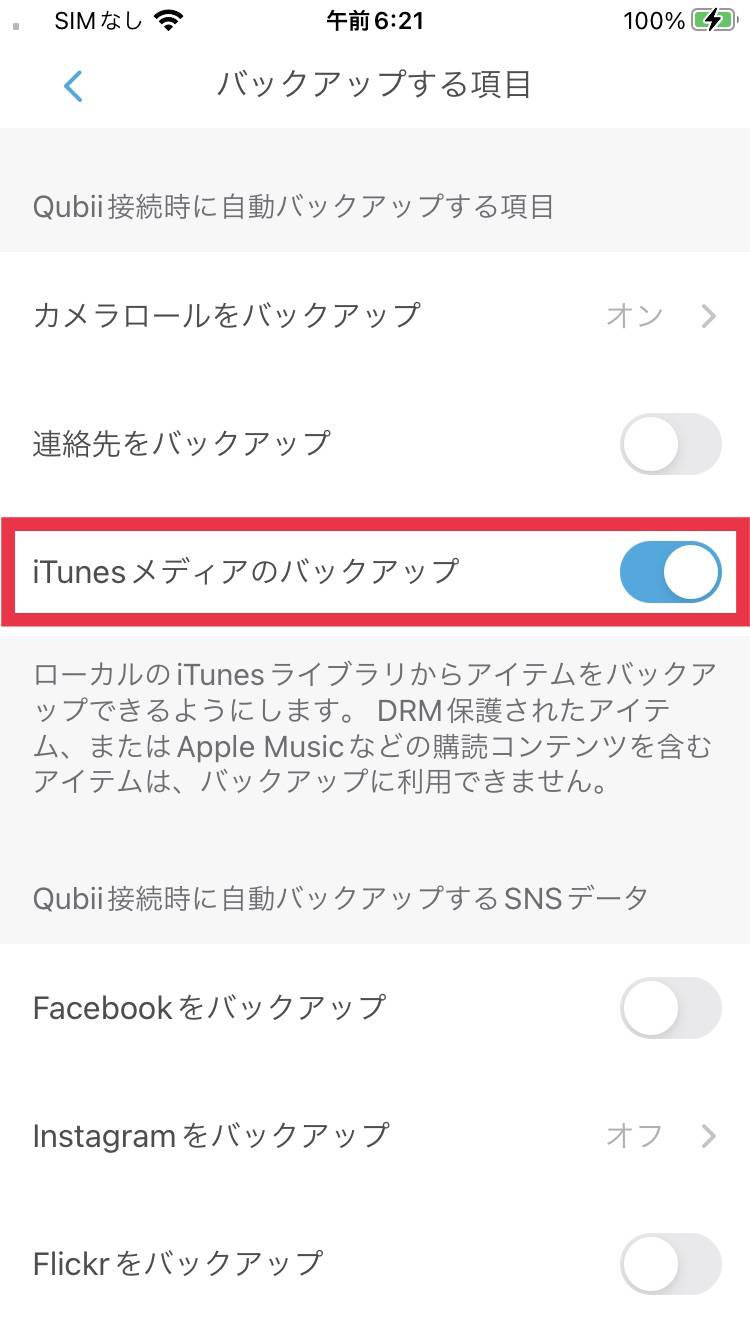Open カメラロールをバックアップ settings
The height and width of the screenshot is (1334, 750).
pyautogui.click(x=375, y=316)
